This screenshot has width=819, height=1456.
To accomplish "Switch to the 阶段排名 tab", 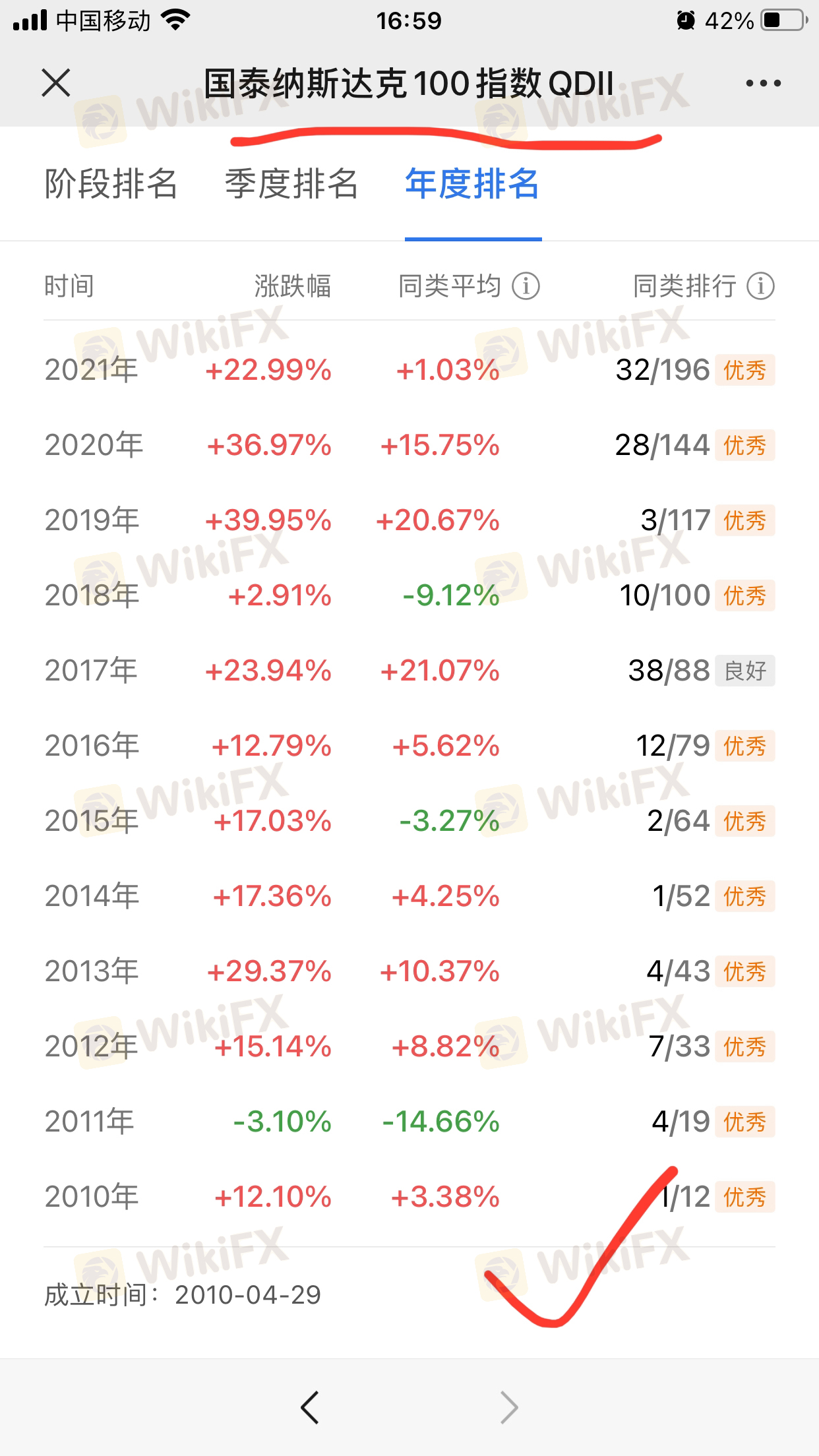I will [x=111, y=183].
